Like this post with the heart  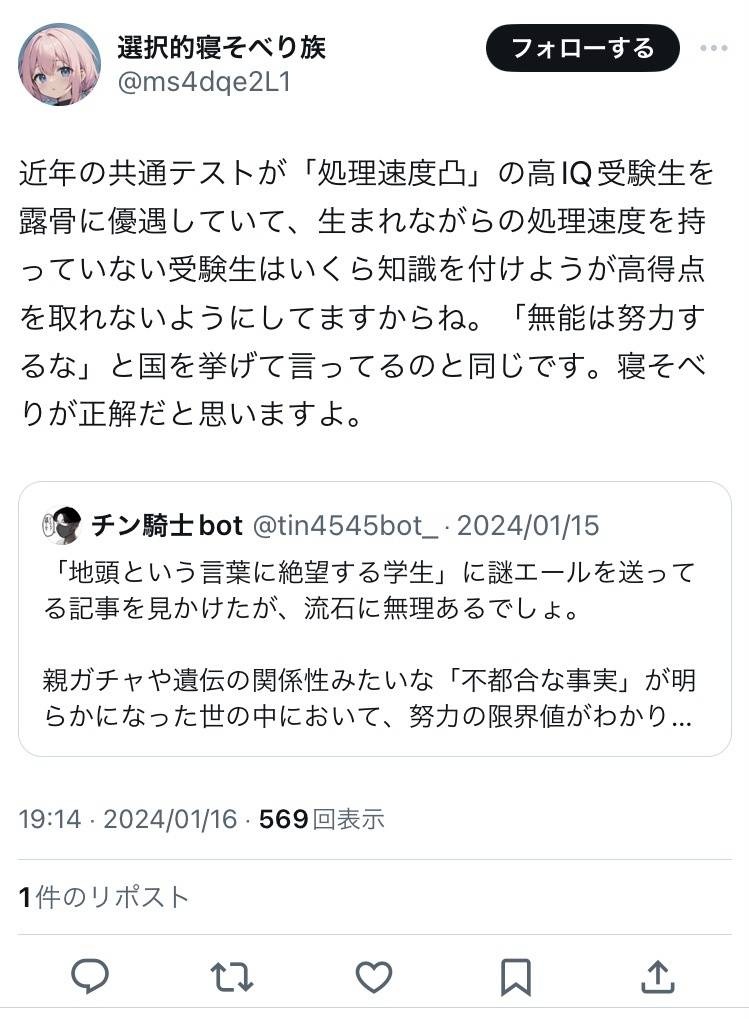(374, 976)
